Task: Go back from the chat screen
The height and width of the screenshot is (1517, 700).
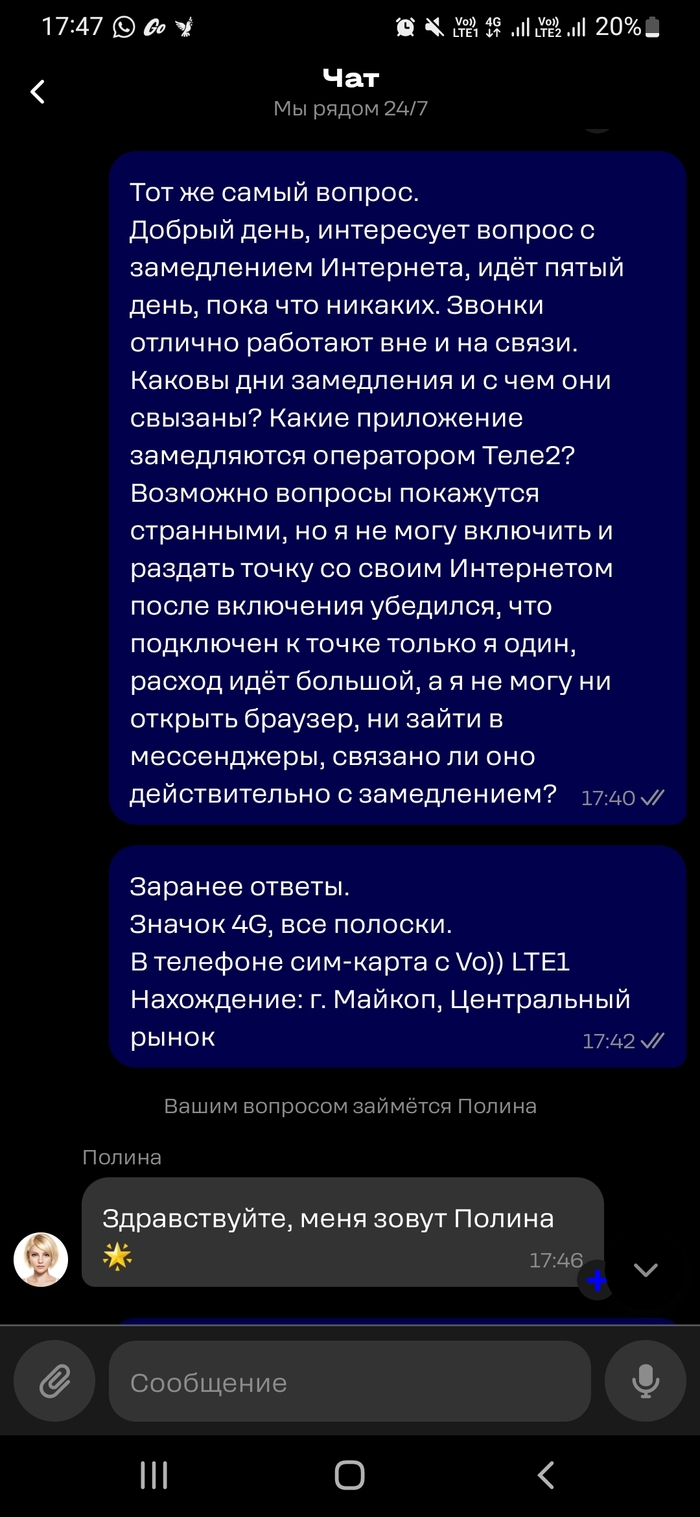Action: (x=38, y=92)
